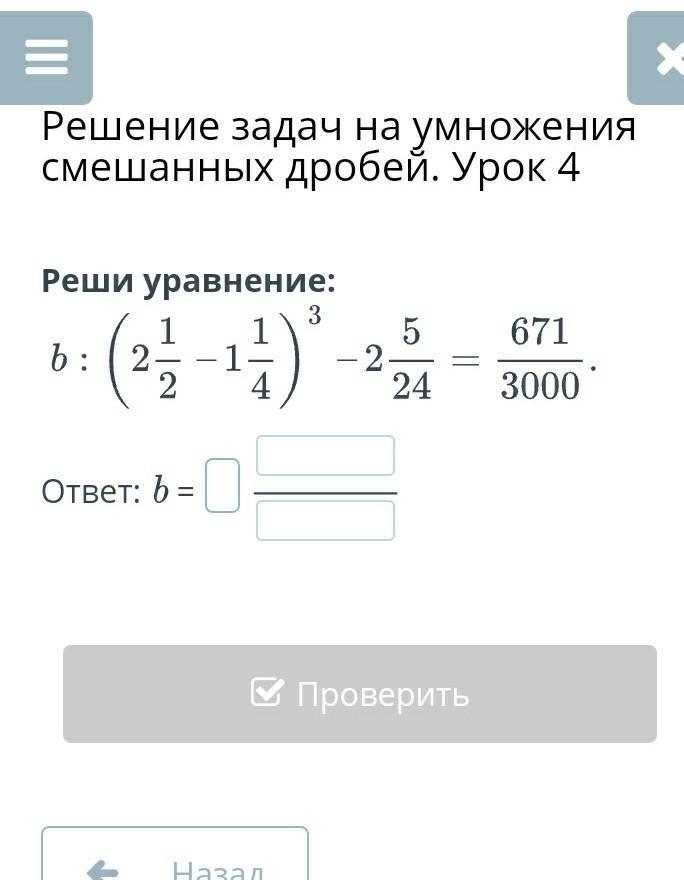Close the lesson with the X button
The height and width of the screenshot is (880, 684).
pos(657,58)
